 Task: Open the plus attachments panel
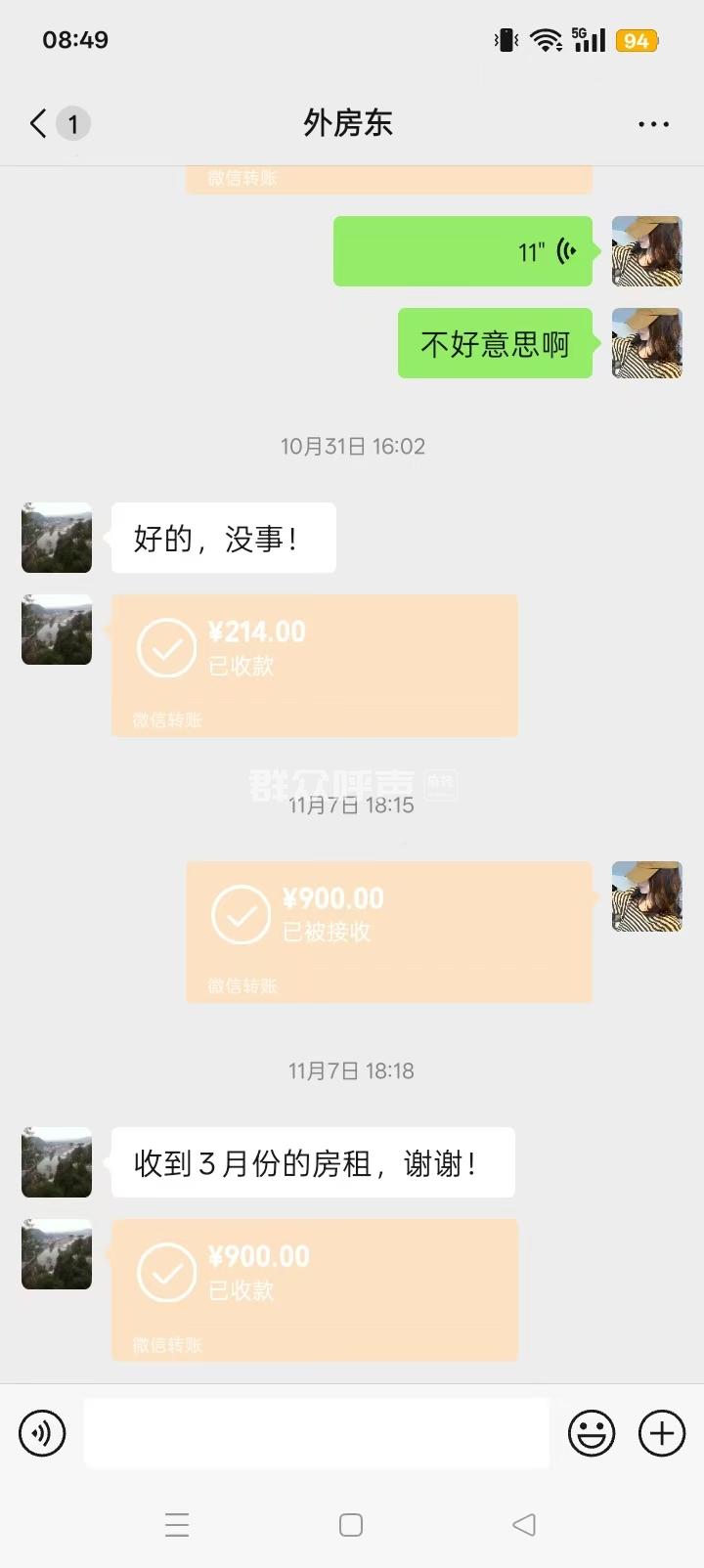(662, 1433)
